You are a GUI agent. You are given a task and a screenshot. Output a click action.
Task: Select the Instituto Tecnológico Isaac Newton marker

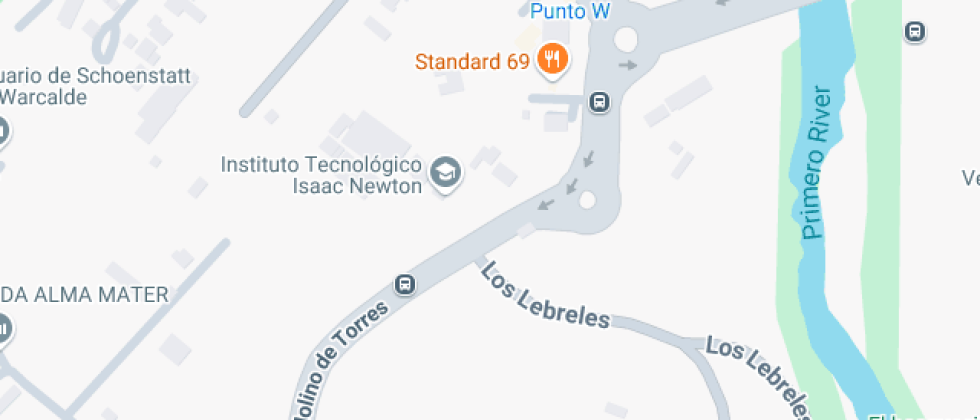coord(444,174)
